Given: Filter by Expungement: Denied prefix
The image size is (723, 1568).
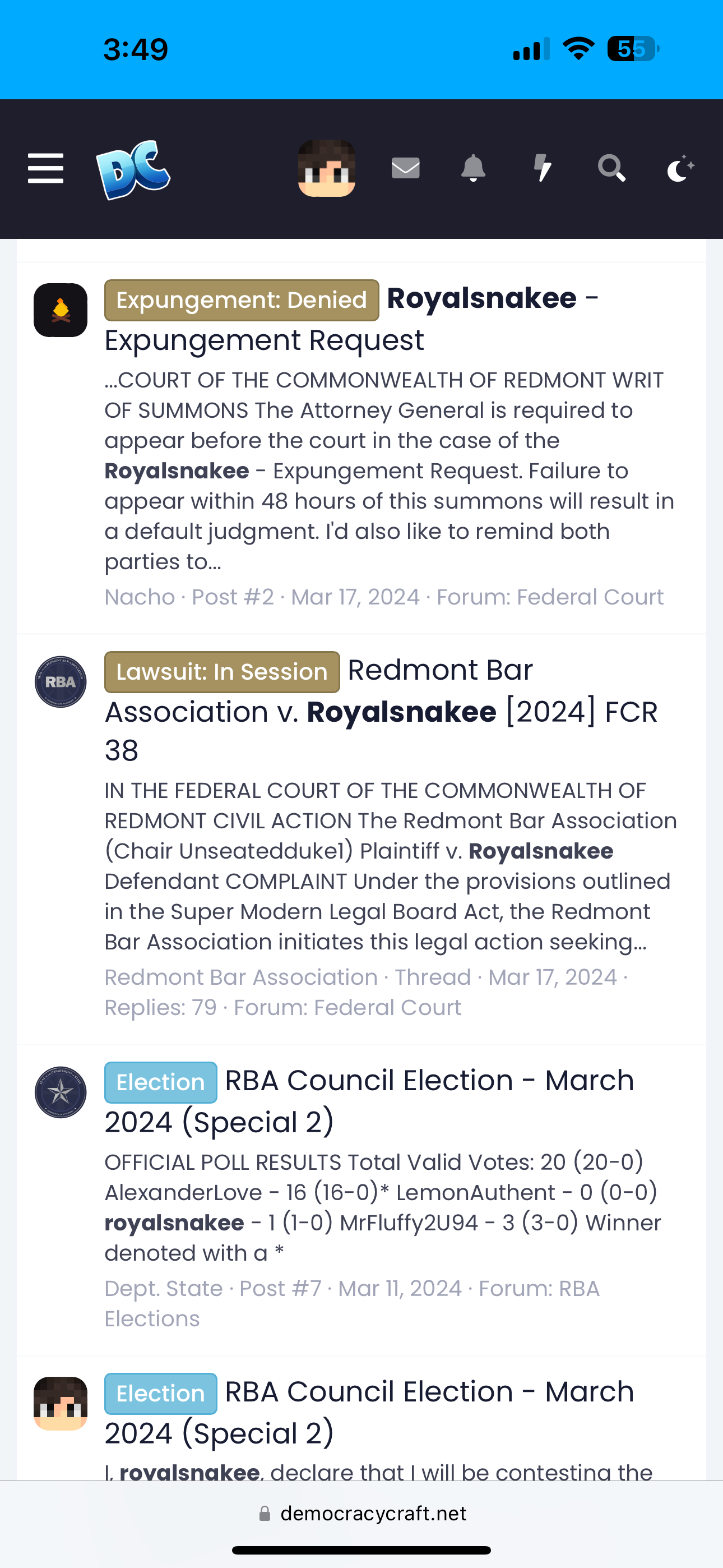Looking at the screenshot, I should click(x=242, y=300).
